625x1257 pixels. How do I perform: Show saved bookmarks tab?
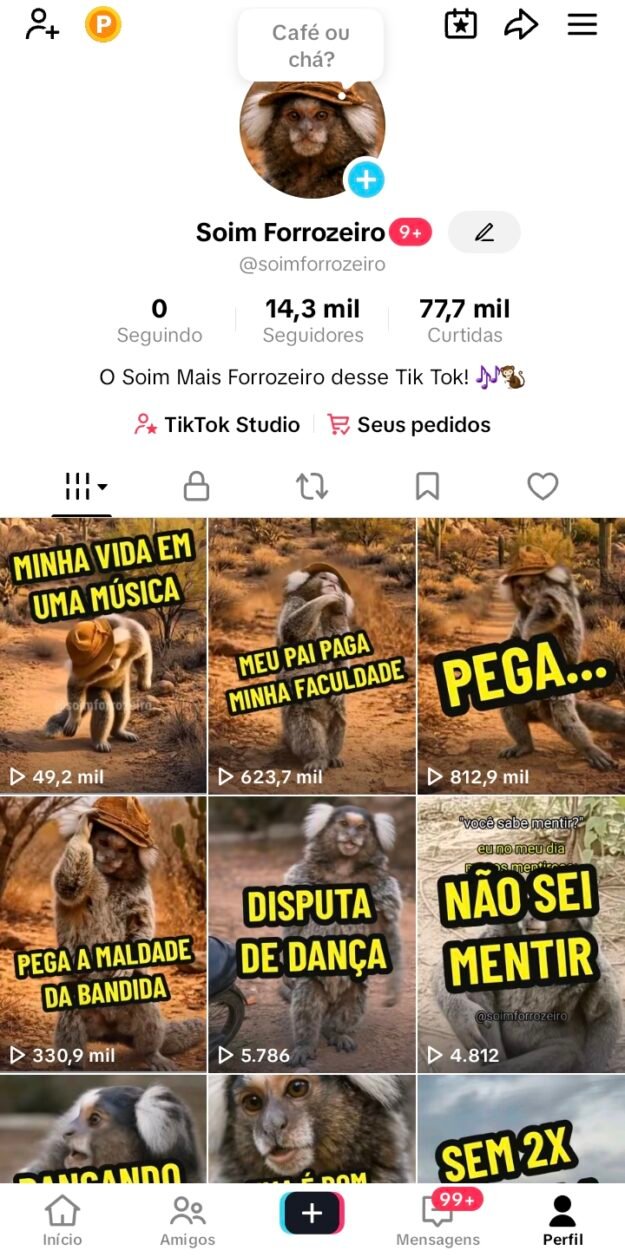427,487
